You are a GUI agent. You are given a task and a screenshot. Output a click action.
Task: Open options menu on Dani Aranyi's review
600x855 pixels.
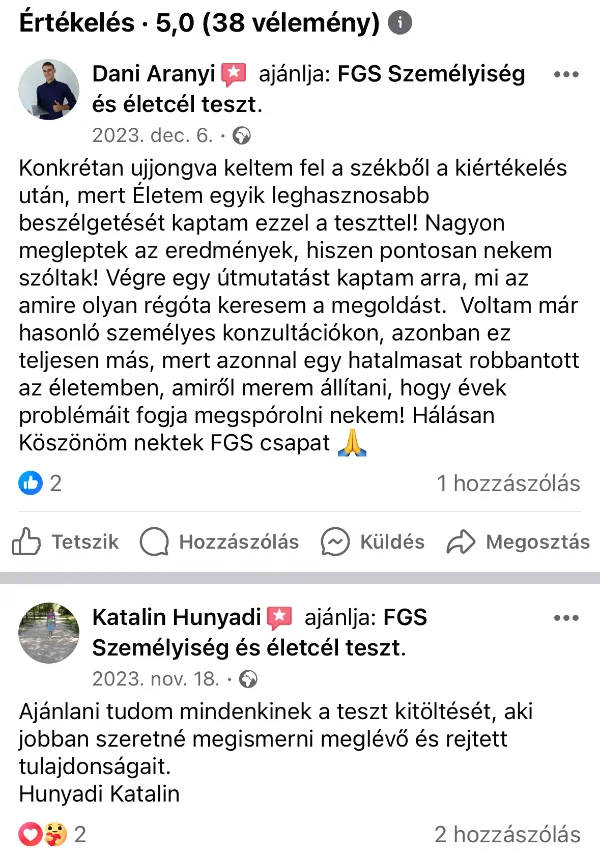point(566,75)
